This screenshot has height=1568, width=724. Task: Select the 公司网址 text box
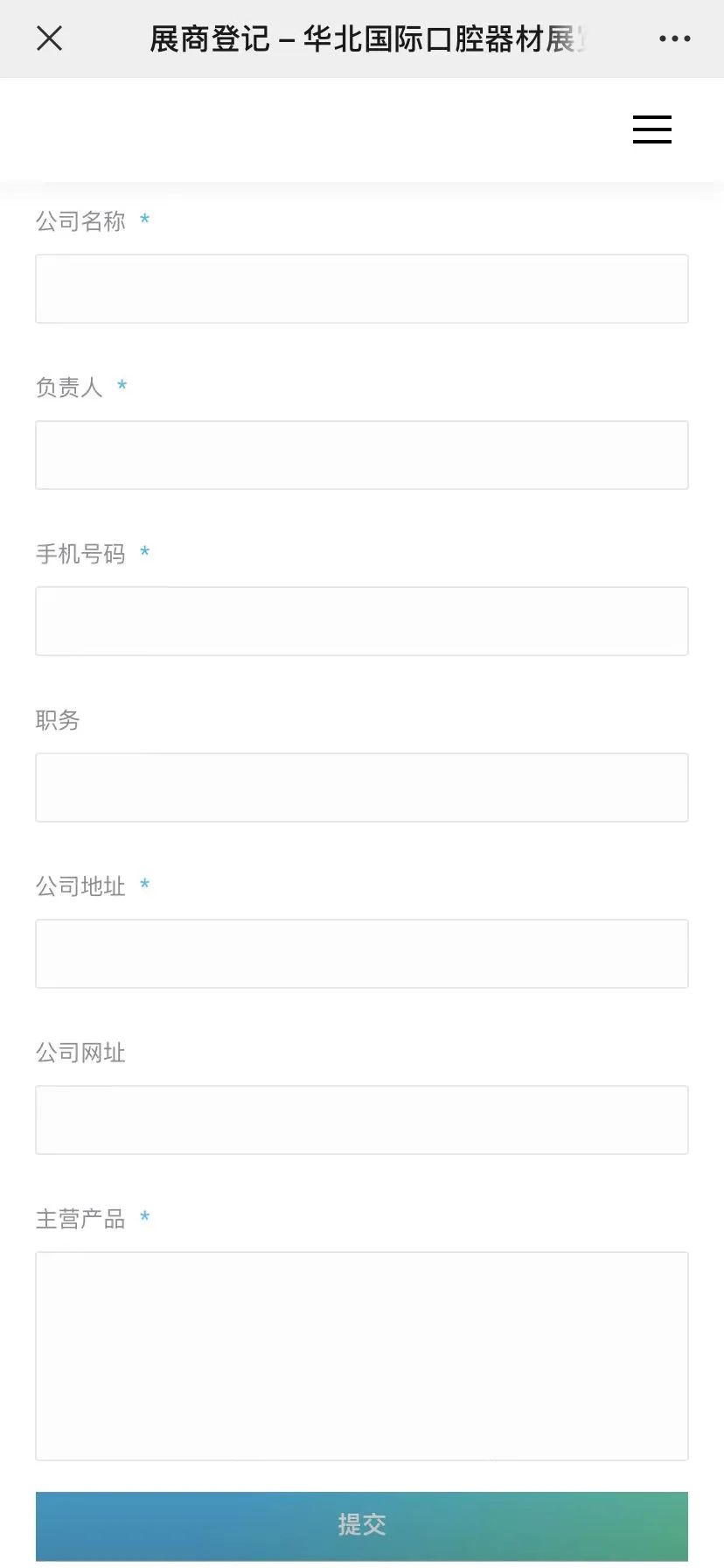[362, 1120]
